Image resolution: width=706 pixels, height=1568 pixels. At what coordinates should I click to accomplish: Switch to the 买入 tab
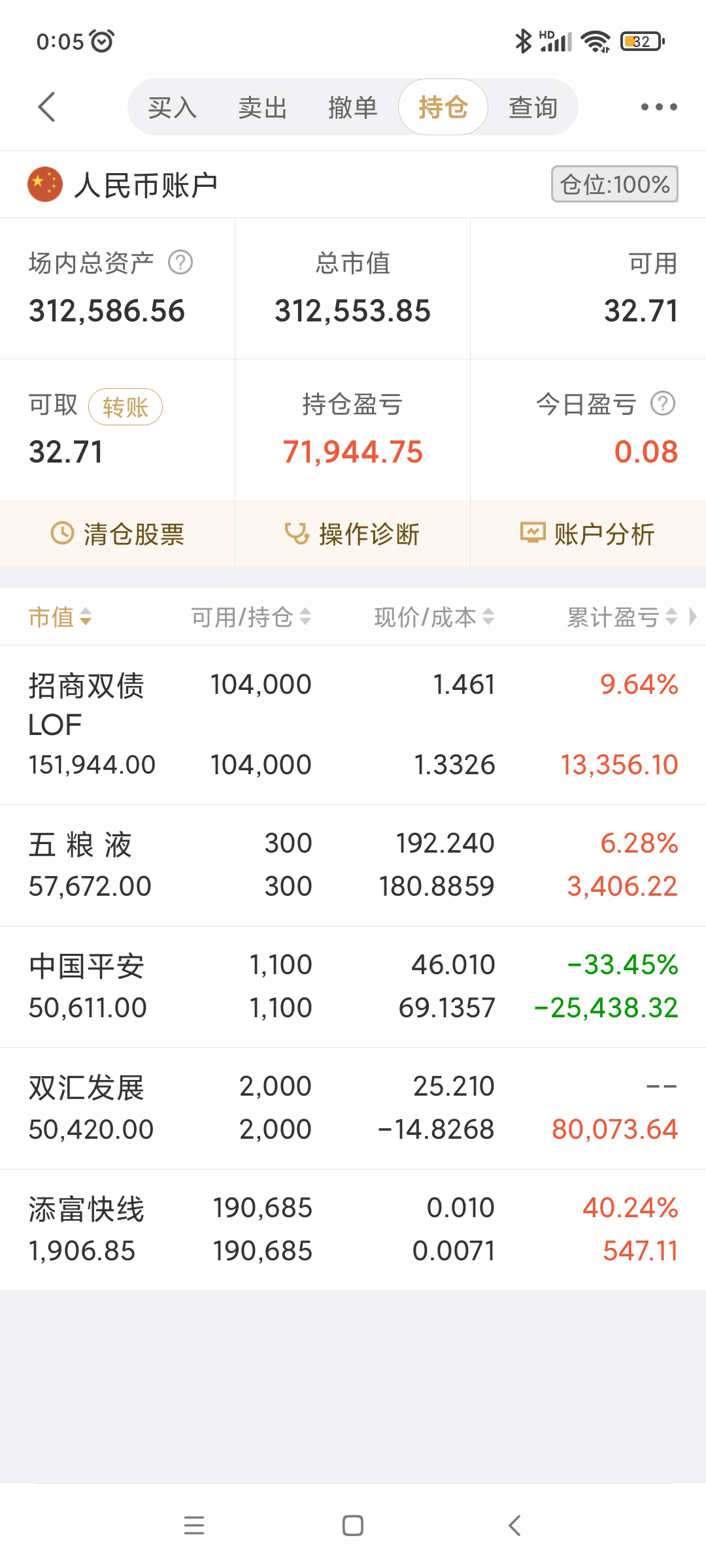[172, 108]
